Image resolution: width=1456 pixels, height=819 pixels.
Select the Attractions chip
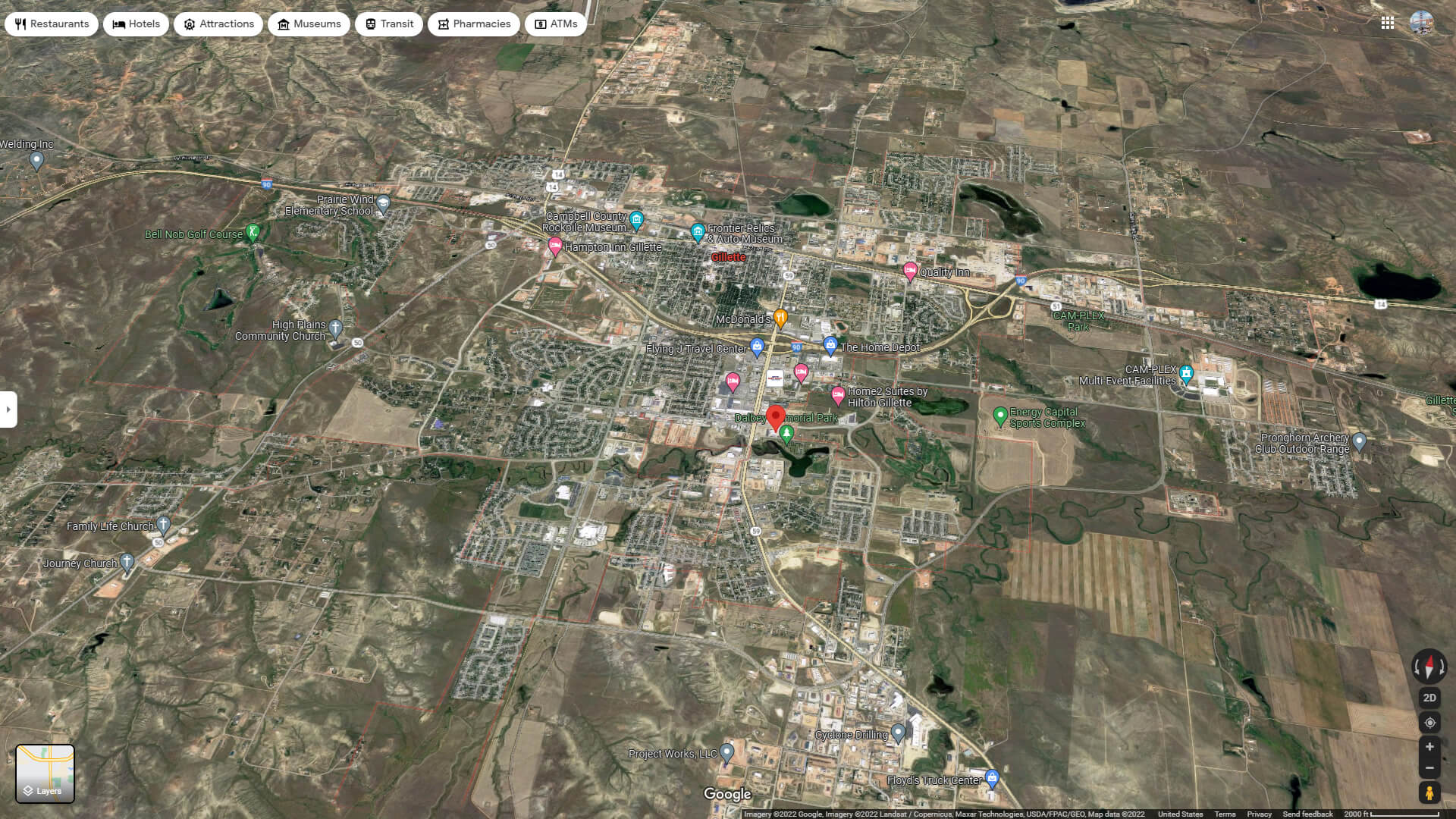pos(218,24)
